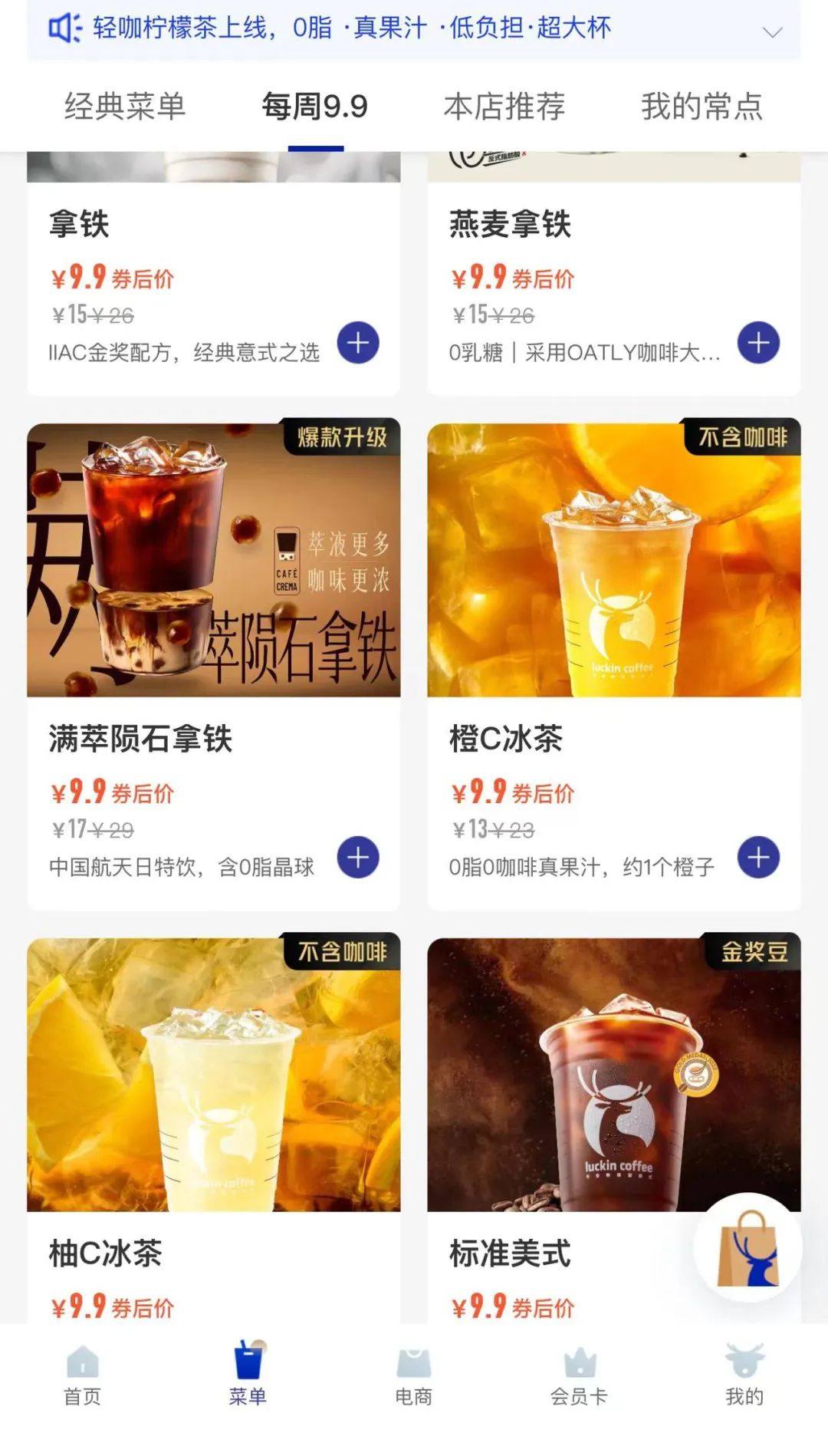Add 拿铁 to cart
The width and height of the screenshot is (828, 1456).
(x=358, y=343)
